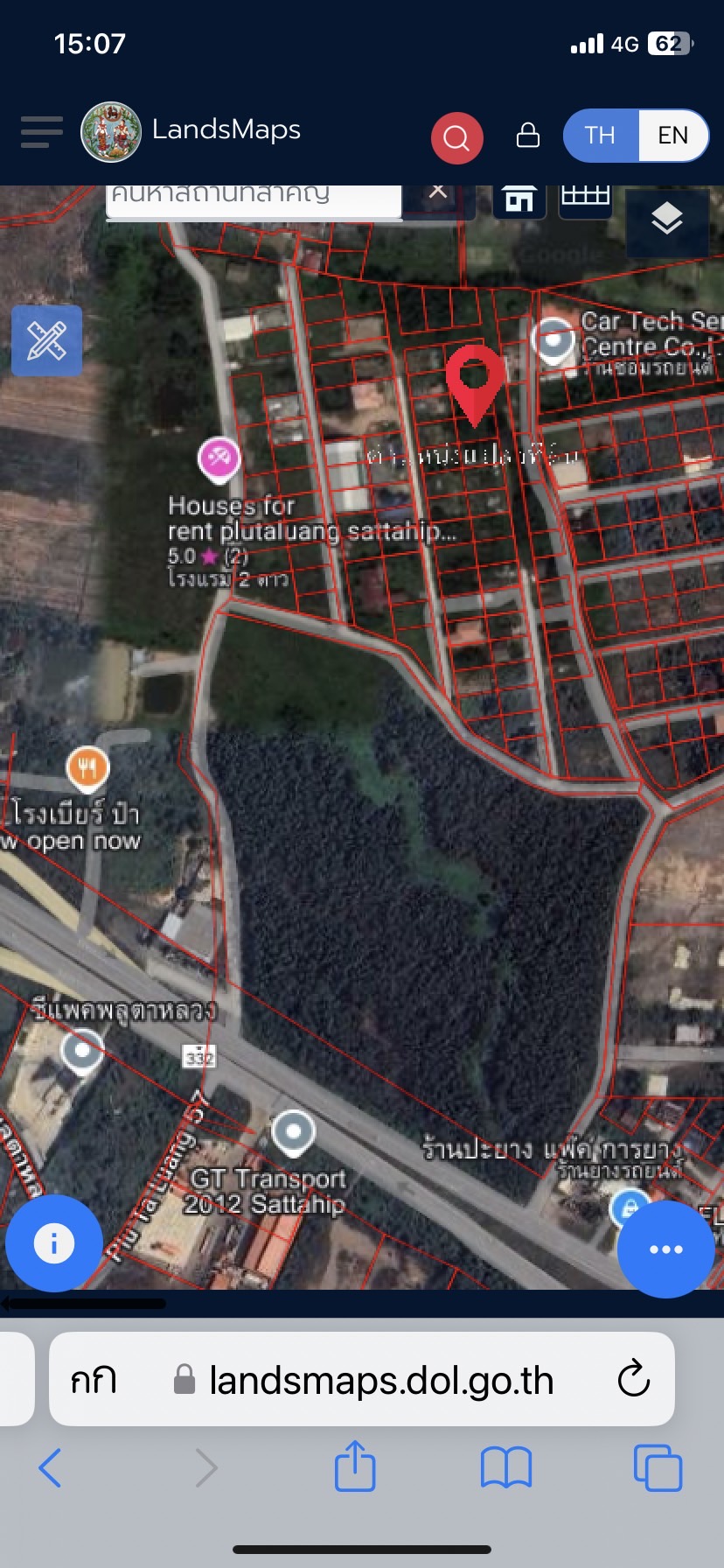
Task: Select the Car Tech Service Centre pin
Action: click(553, 339)
